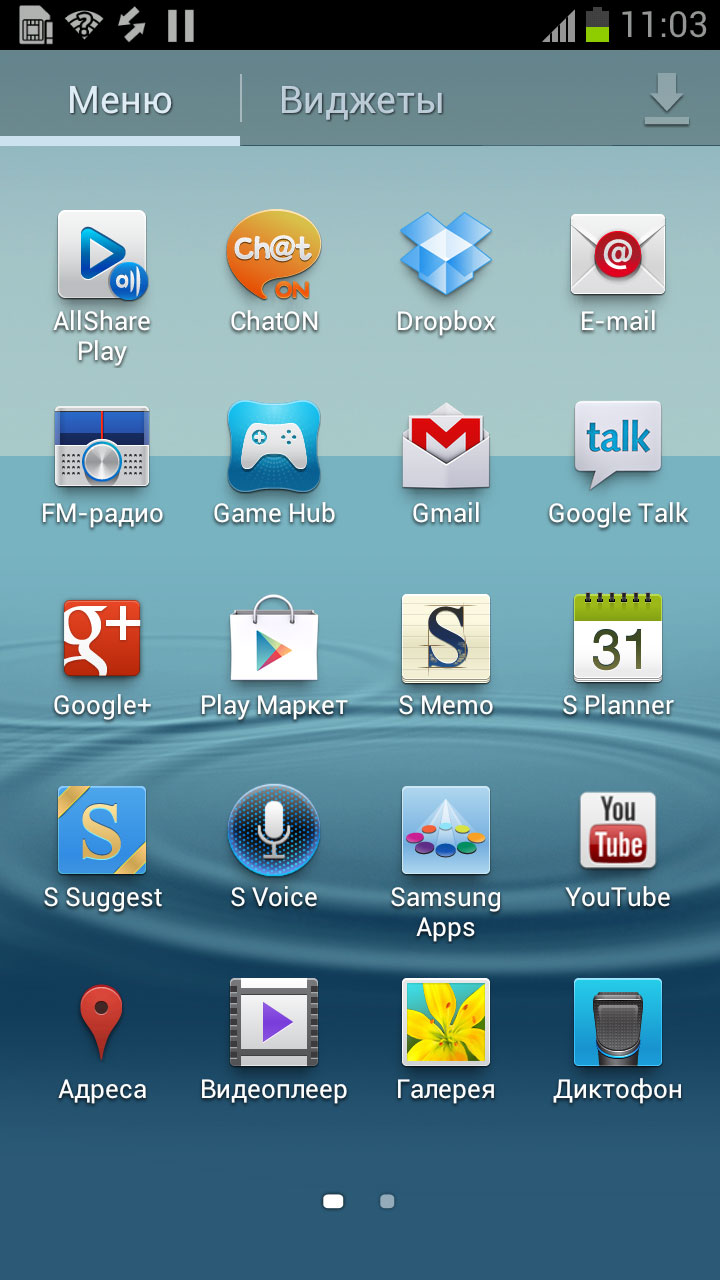
Task: Open downloaded apps via the download icon
Action: pyautogui.click(x=666, y=100)
